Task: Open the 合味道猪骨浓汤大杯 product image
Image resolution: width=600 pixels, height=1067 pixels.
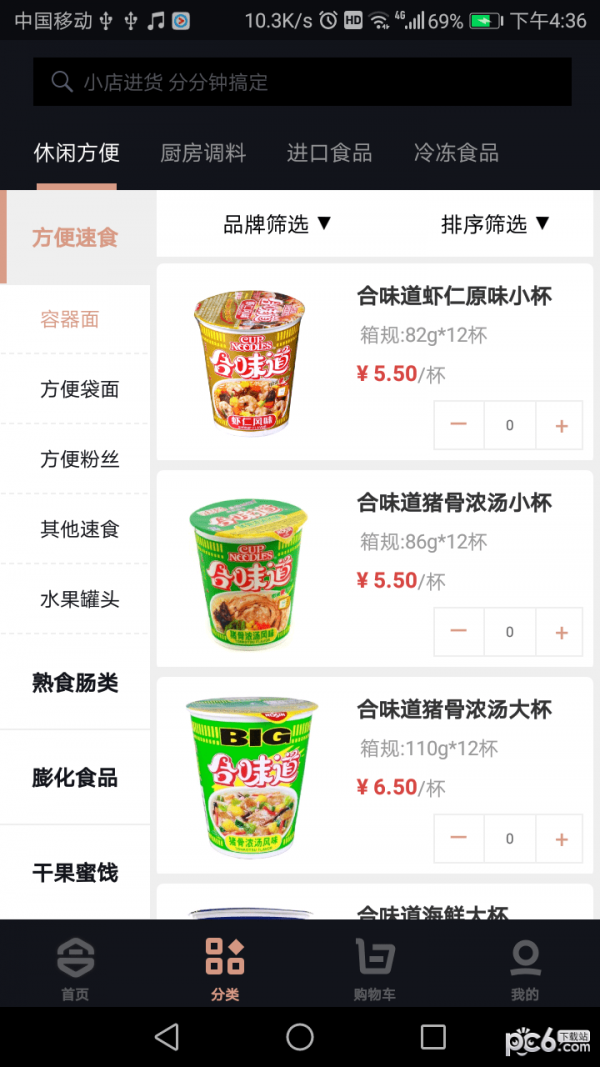Action: [246, 777]
